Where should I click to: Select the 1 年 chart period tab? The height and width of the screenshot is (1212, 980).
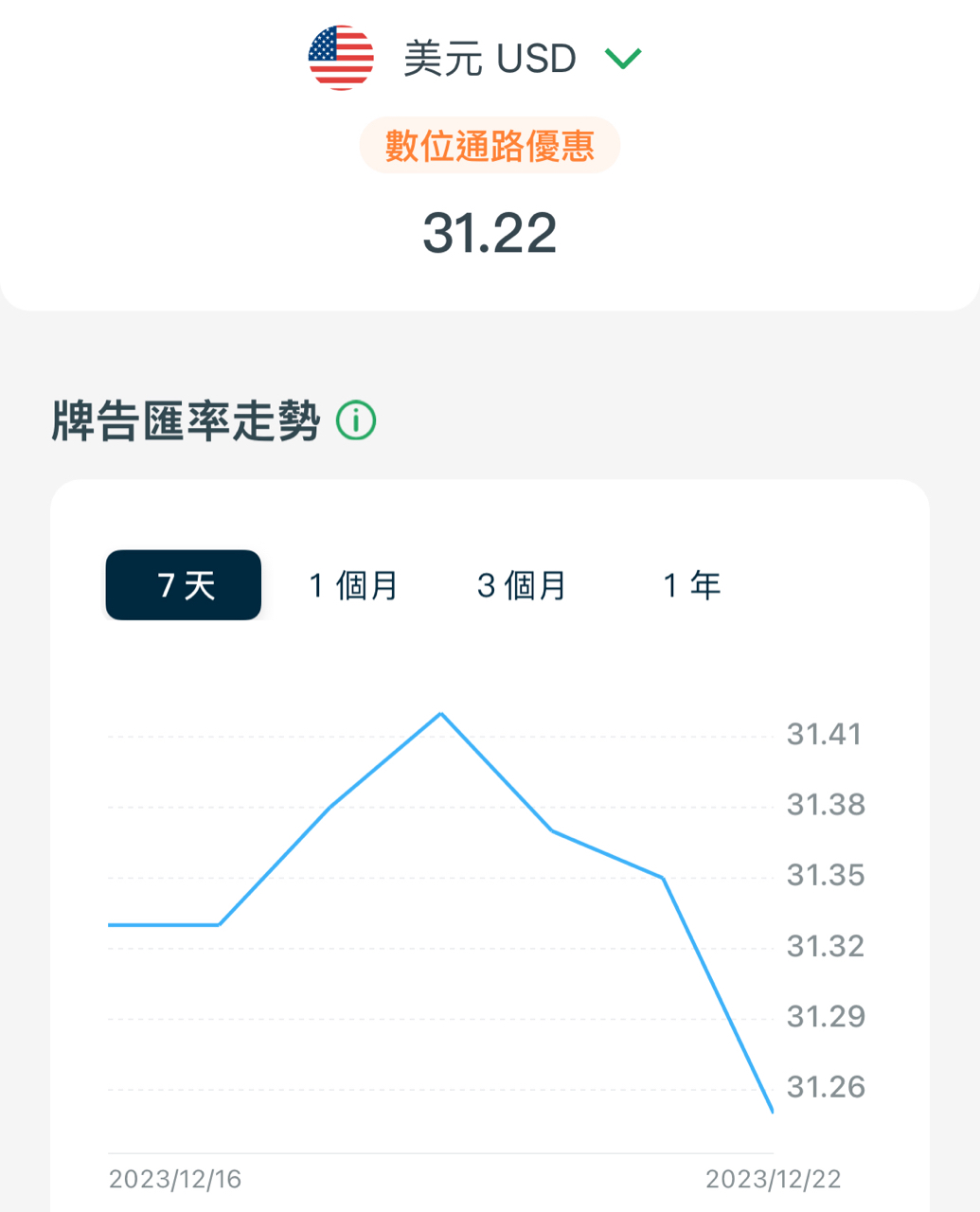click(x=693, y=585)
